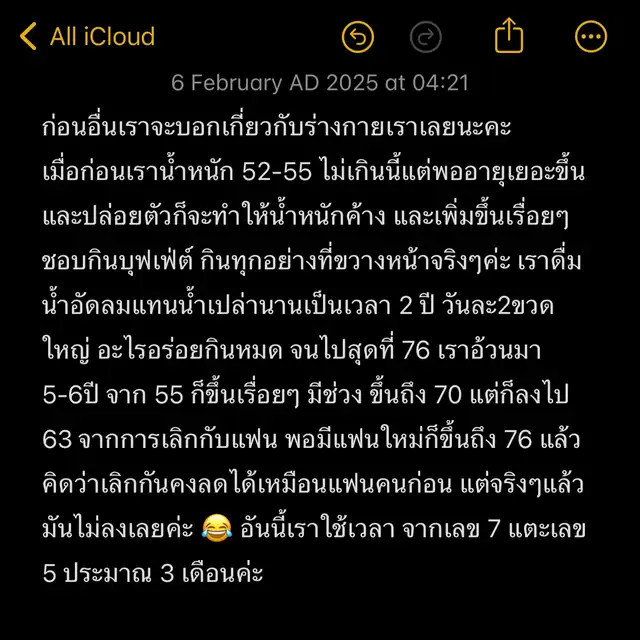Undo the last edit
This screenshot has height=640, width=640.
pyautogui.click(x=357, y=37)
